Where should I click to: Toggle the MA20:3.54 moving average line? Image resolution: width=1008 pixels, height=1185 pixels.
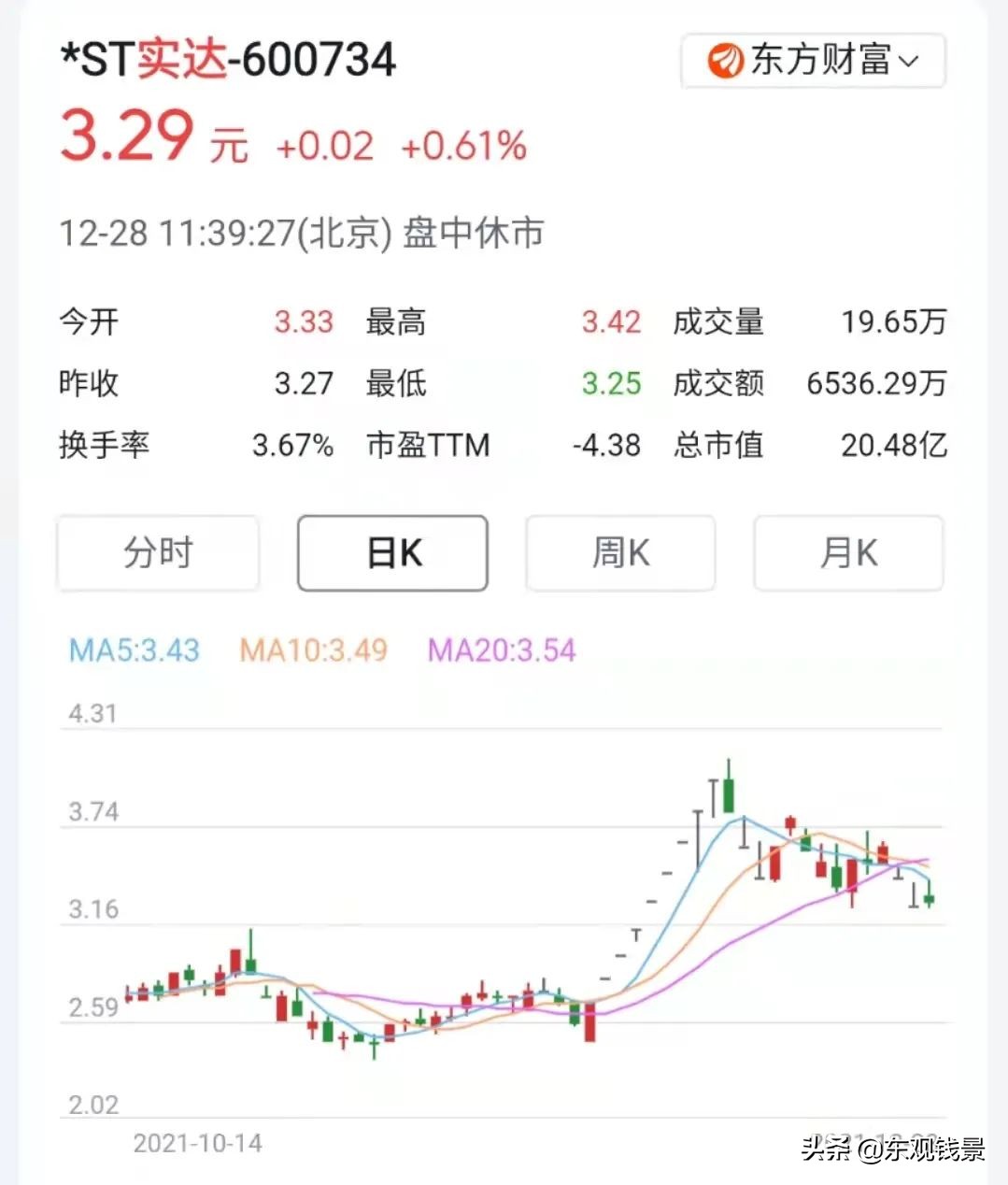point(501,650)
